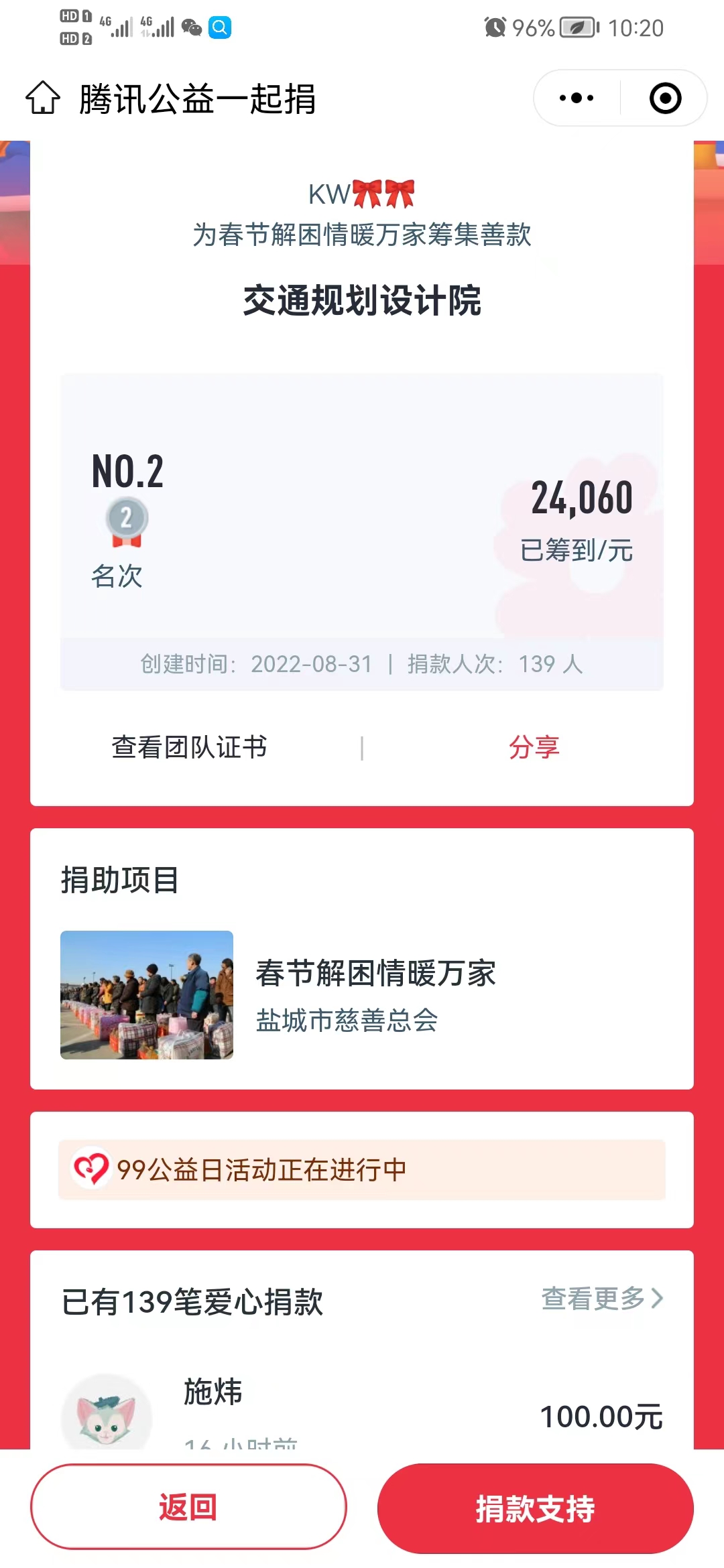Tap the WeChat icon in the status bar
The height and width of the screenshot is (1568, 724).
click(191, 27)
